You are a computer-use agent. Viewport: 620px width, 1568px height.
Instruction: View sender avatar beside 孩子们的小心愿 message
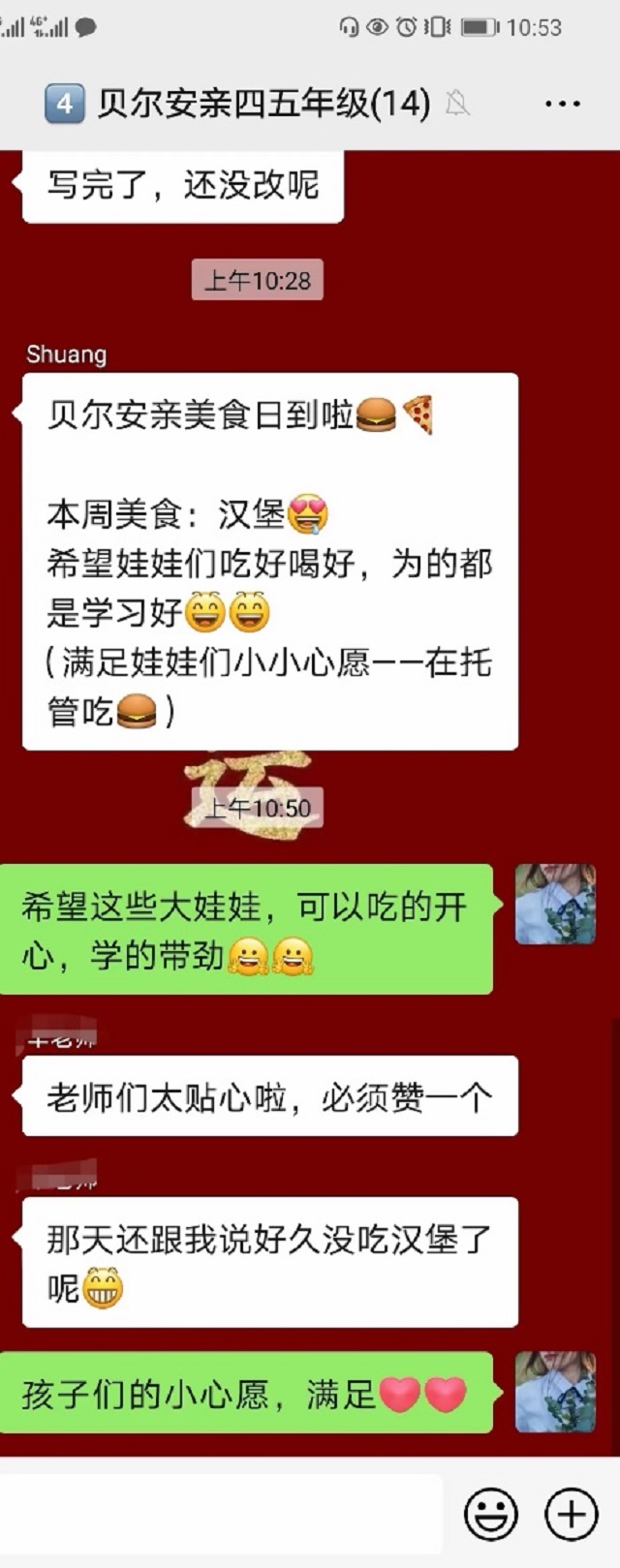(555, 1392)
